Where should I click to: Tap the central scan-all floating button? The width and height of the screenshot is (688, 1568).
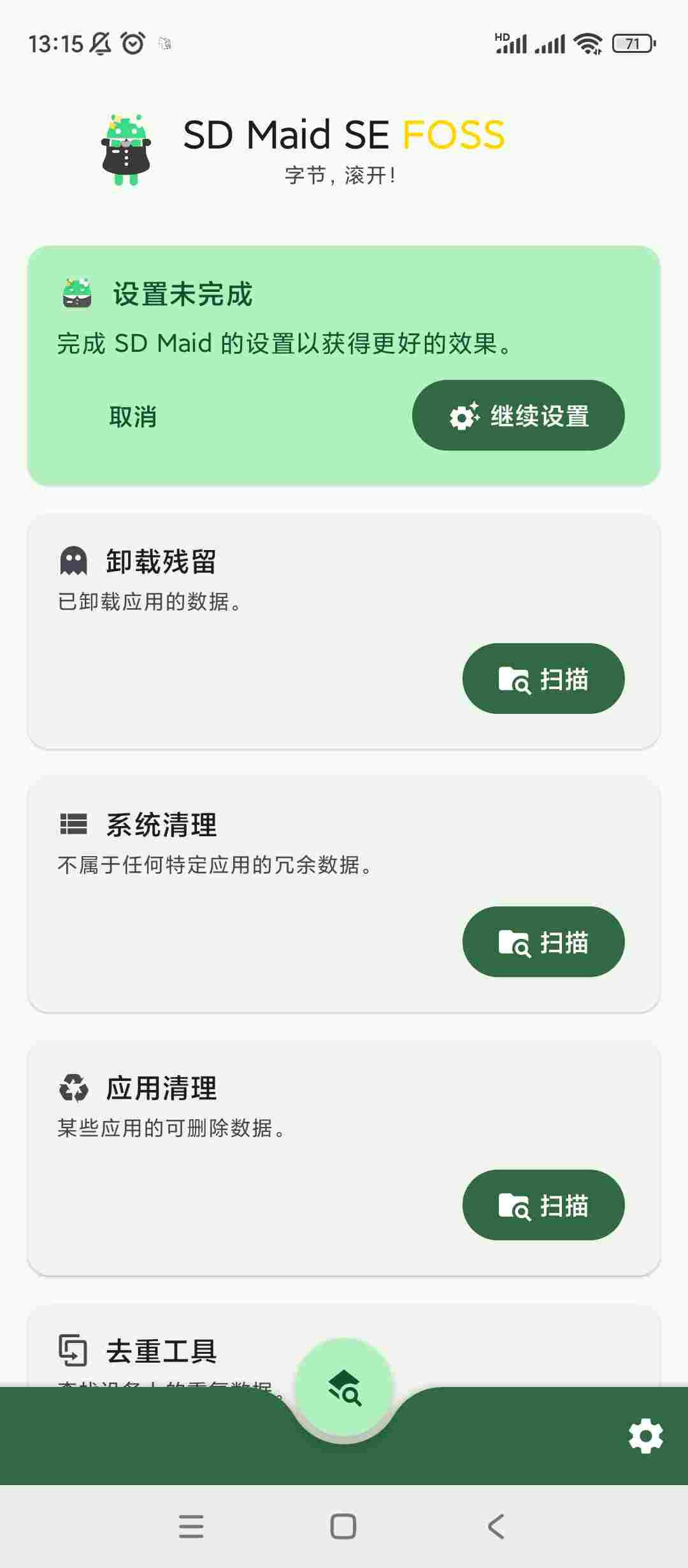point(344,1388)
